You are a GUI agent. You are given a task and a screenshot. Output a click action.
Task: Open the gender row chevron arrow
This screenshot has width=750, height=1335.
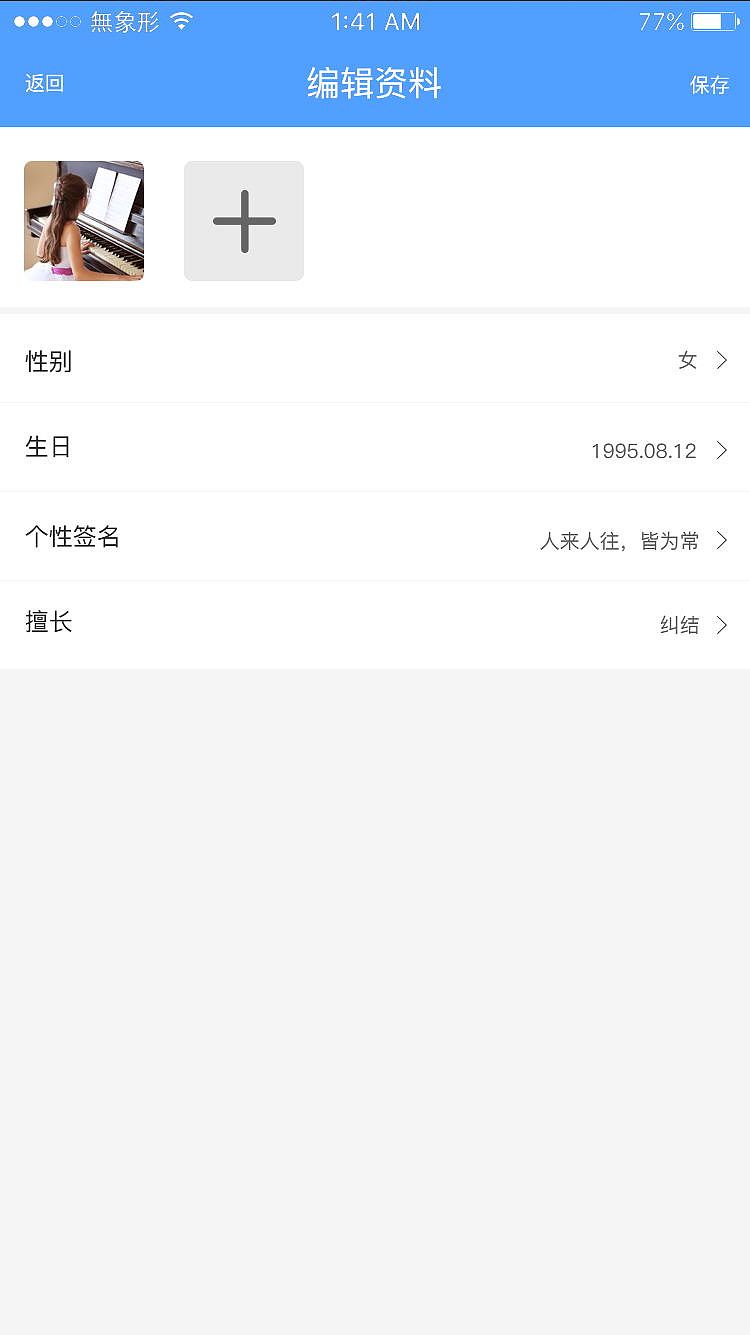pos(721,361)
